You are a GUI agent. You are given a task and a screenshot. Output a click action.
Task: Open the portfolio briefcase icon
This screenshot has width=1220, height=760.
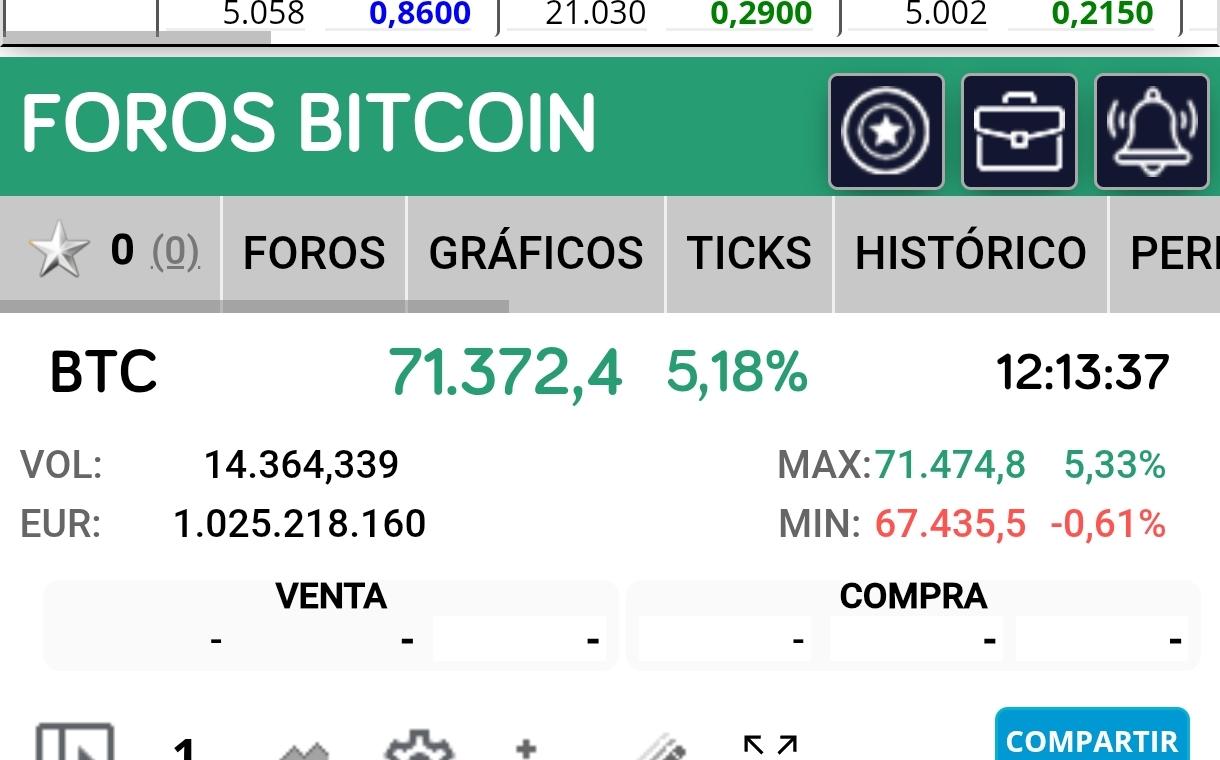point(1019,131)
